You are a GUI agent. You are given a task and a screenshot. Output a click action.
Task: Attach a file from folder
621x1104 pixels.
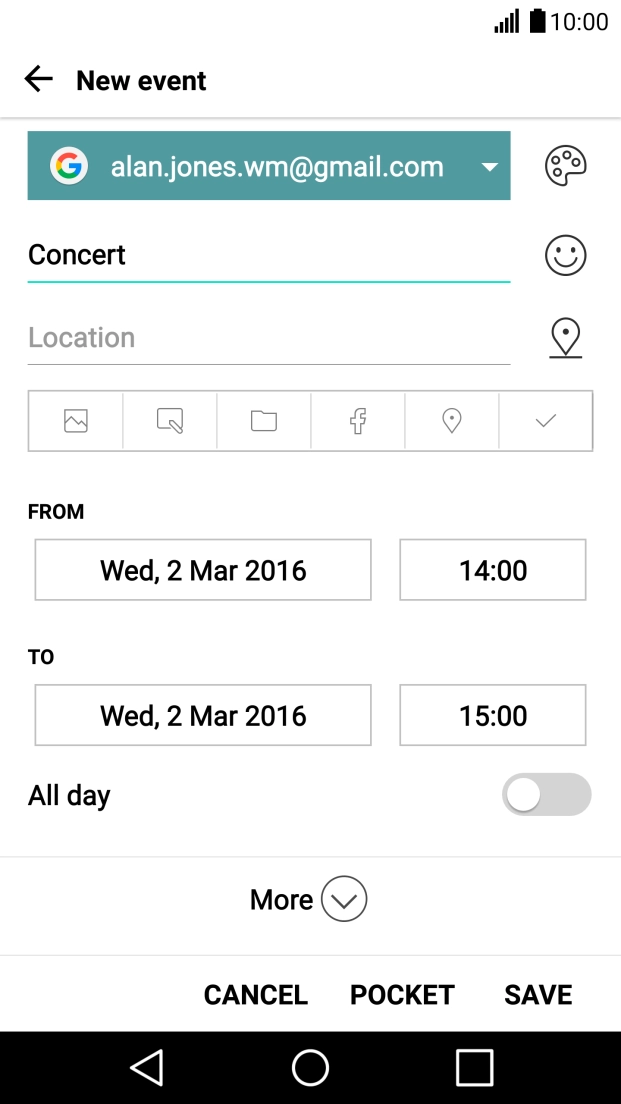click(264, 421)
